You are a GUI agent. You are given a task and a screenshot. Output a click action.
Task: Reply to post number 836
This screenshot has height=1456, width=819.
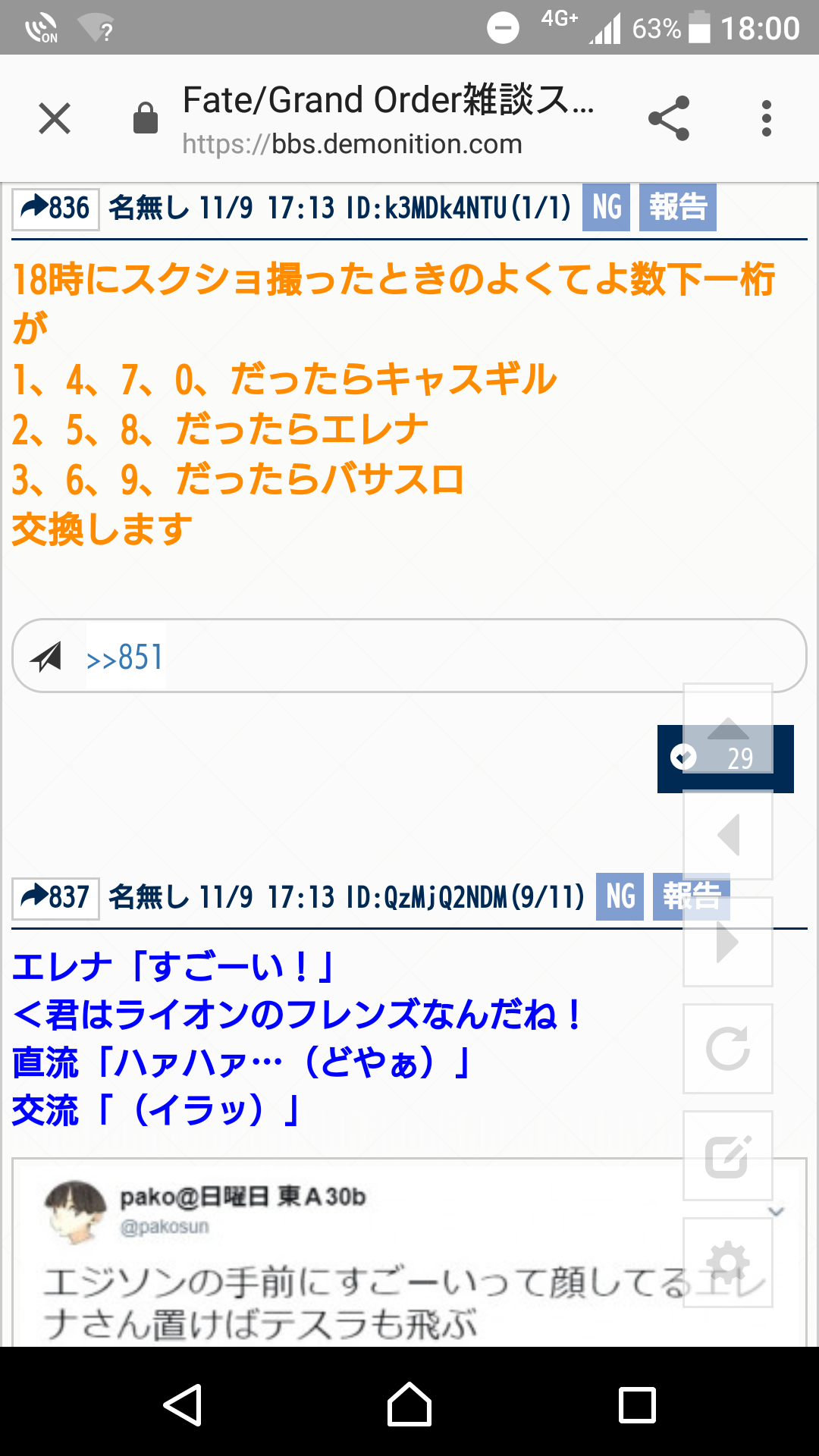pyautogui.click(x=55, y=208)
